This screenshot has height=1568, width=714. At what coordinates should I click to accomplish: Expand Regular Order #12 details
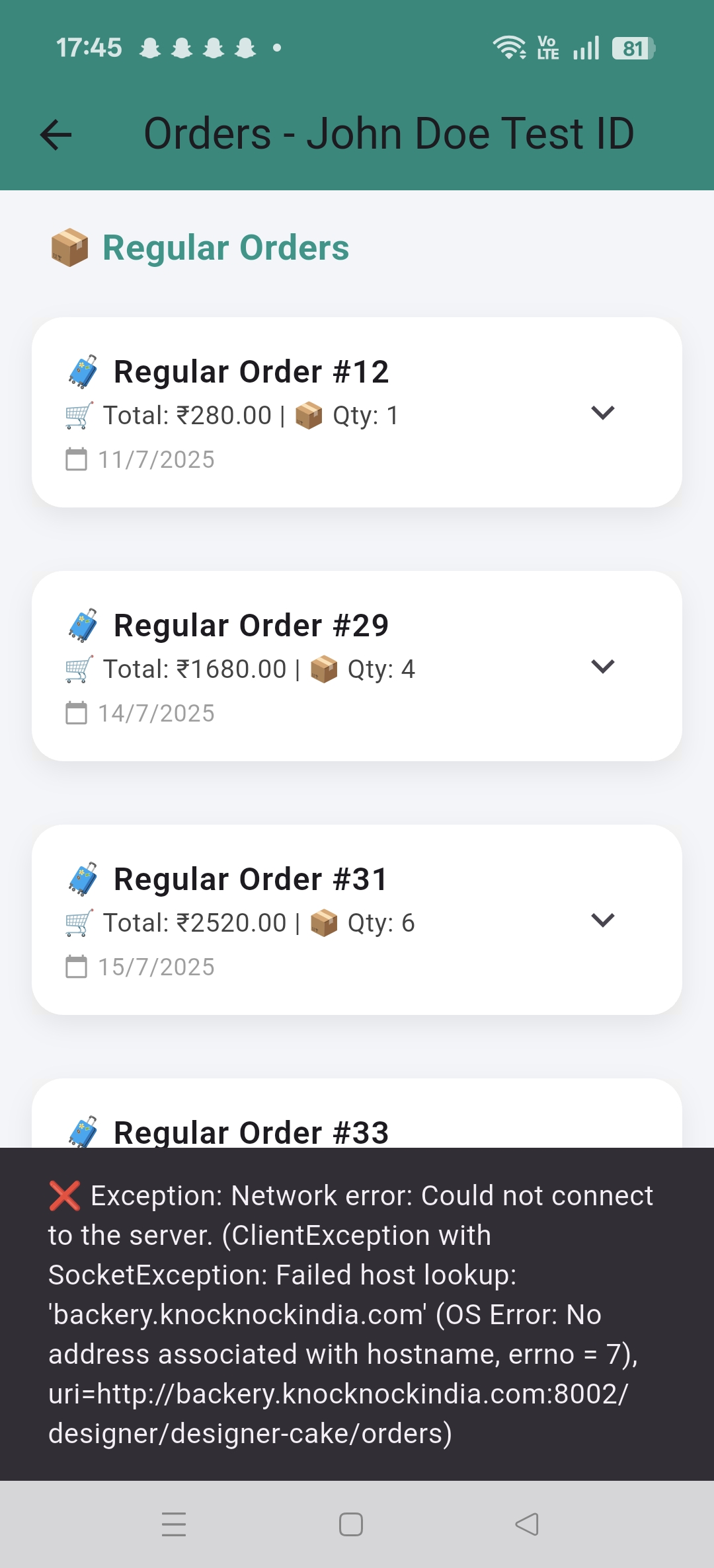click(x=602, y=413)
